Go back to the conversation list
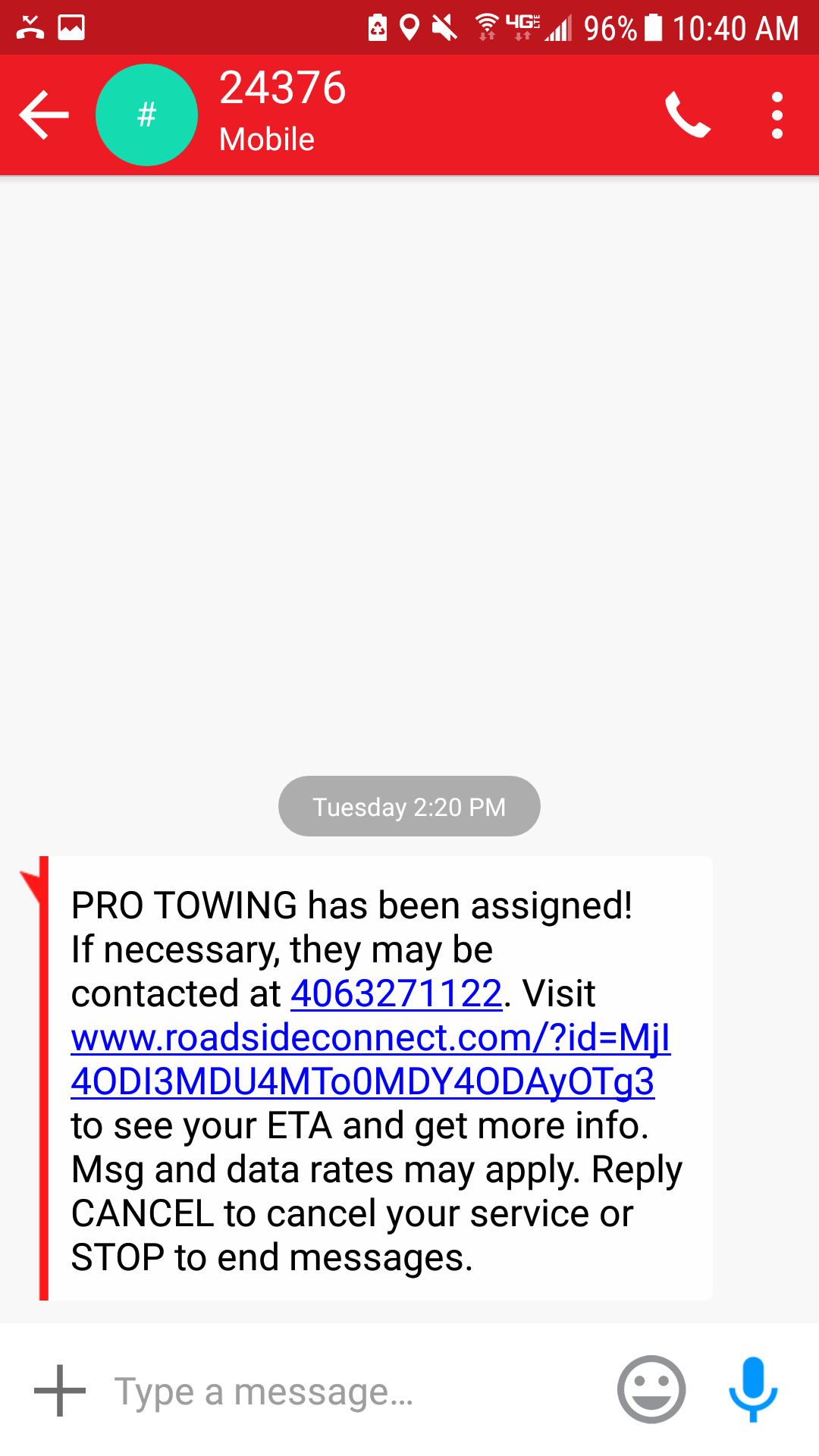 coord(44,115)
